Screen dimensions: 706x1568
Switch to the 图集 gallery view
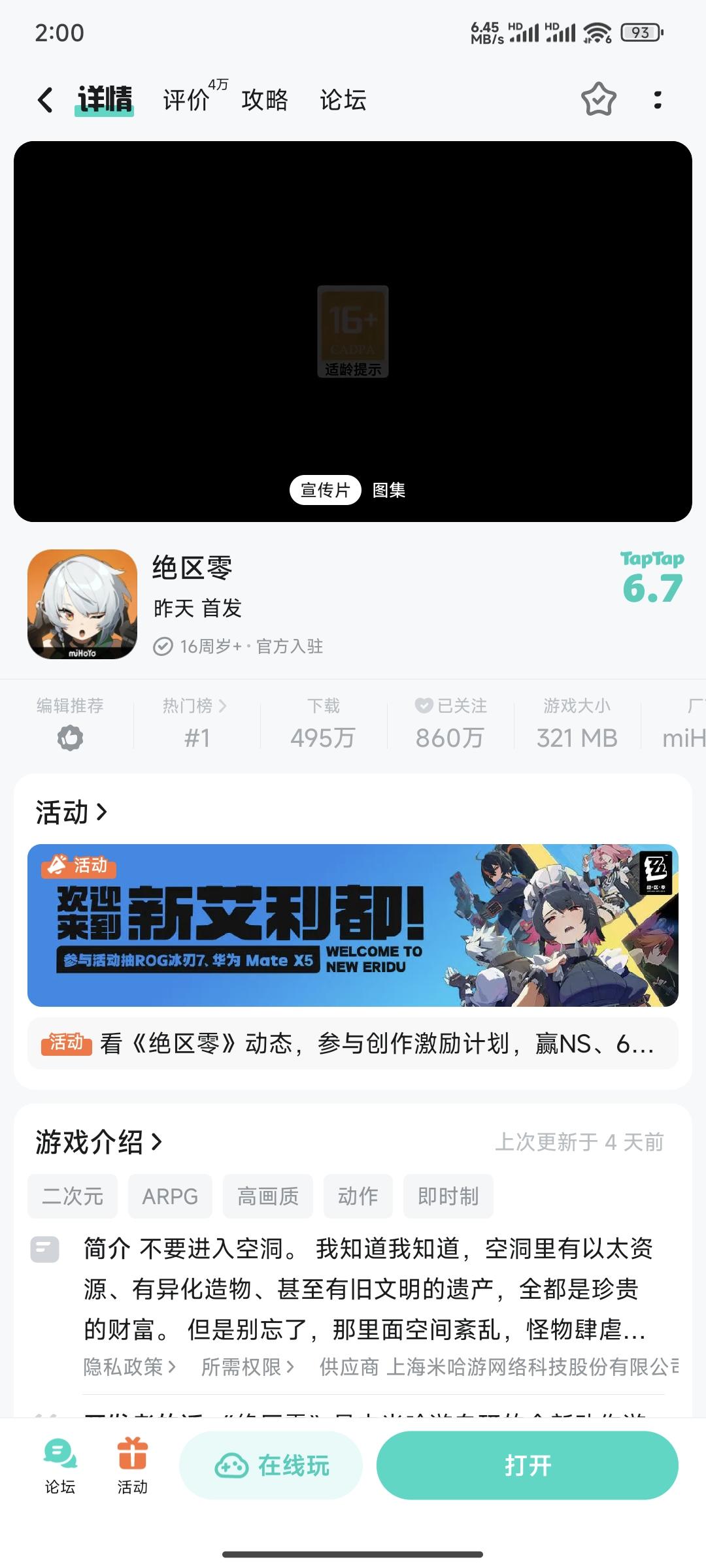click(x=388, y=489)
